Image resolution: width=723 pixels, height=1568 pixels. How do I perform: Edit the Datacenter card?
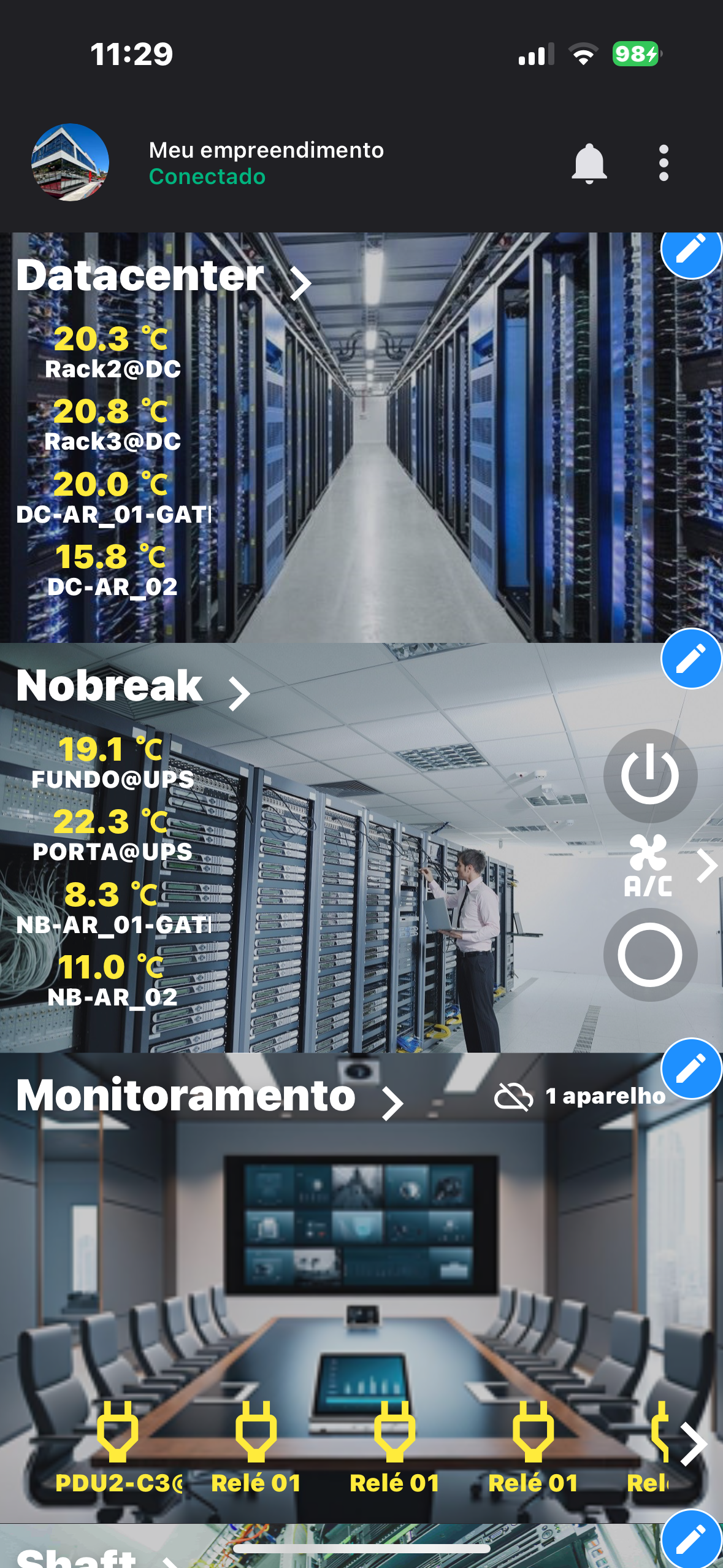point(690,250)
